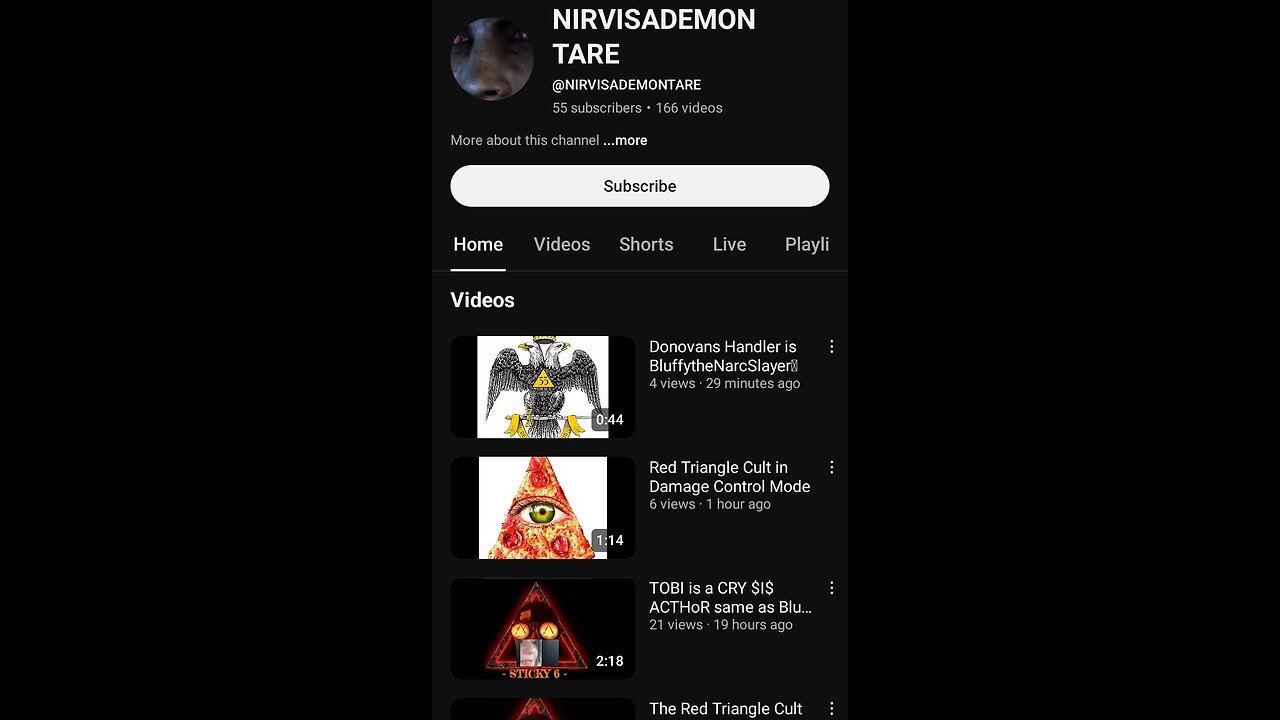Select the Home tab

coord(478,244)
